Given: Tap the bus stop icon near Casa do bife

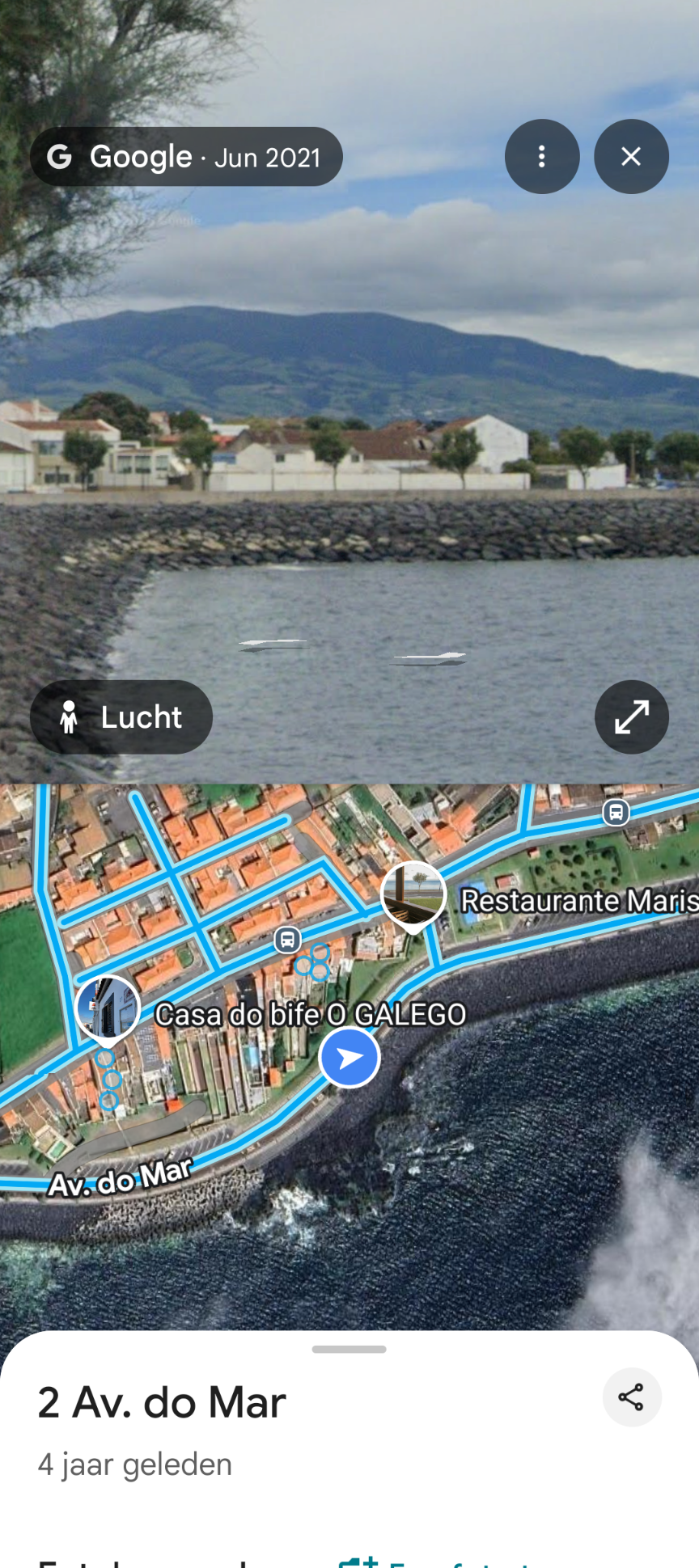Looking at the screenshot, I should point(287,940).
